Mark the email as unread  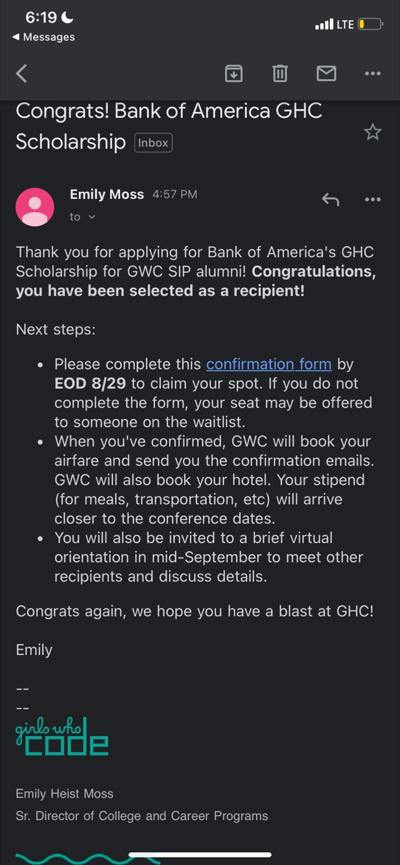tap(327, 73)
